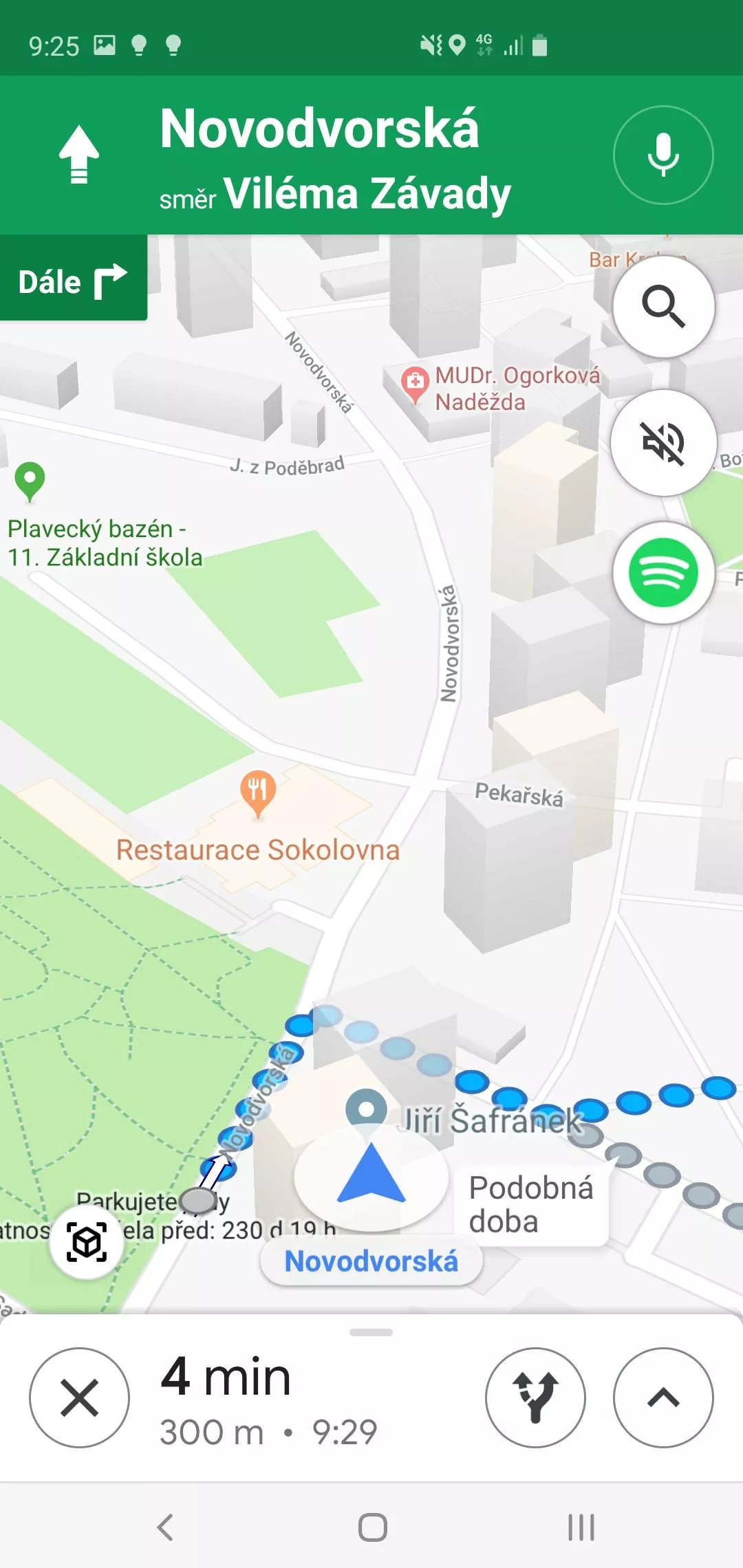743x1568 pixels.
Task: Exit navigation with the X button
Action: click(79, 1398)
